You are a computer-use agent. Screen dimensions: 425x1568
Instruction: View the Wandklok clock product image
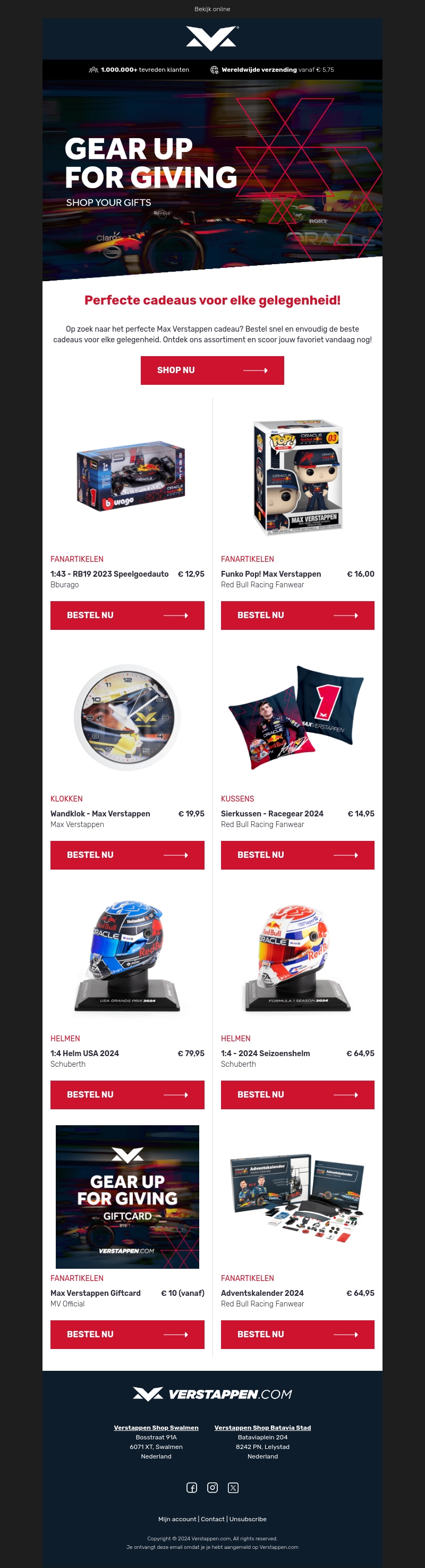(x=127, y=718)
